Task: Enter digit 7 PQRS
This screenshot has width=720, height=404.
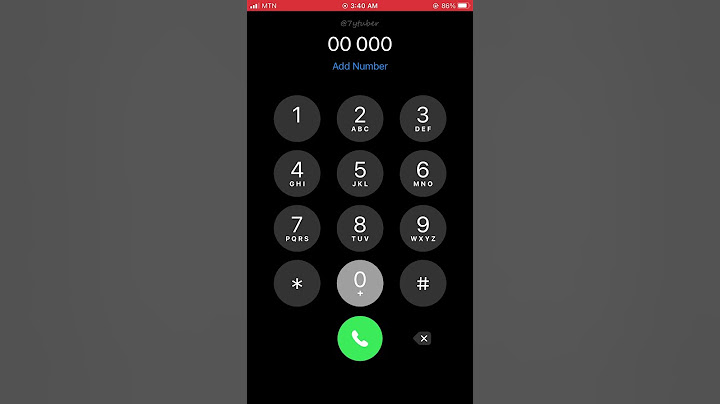Action: [x=297, y=228]
